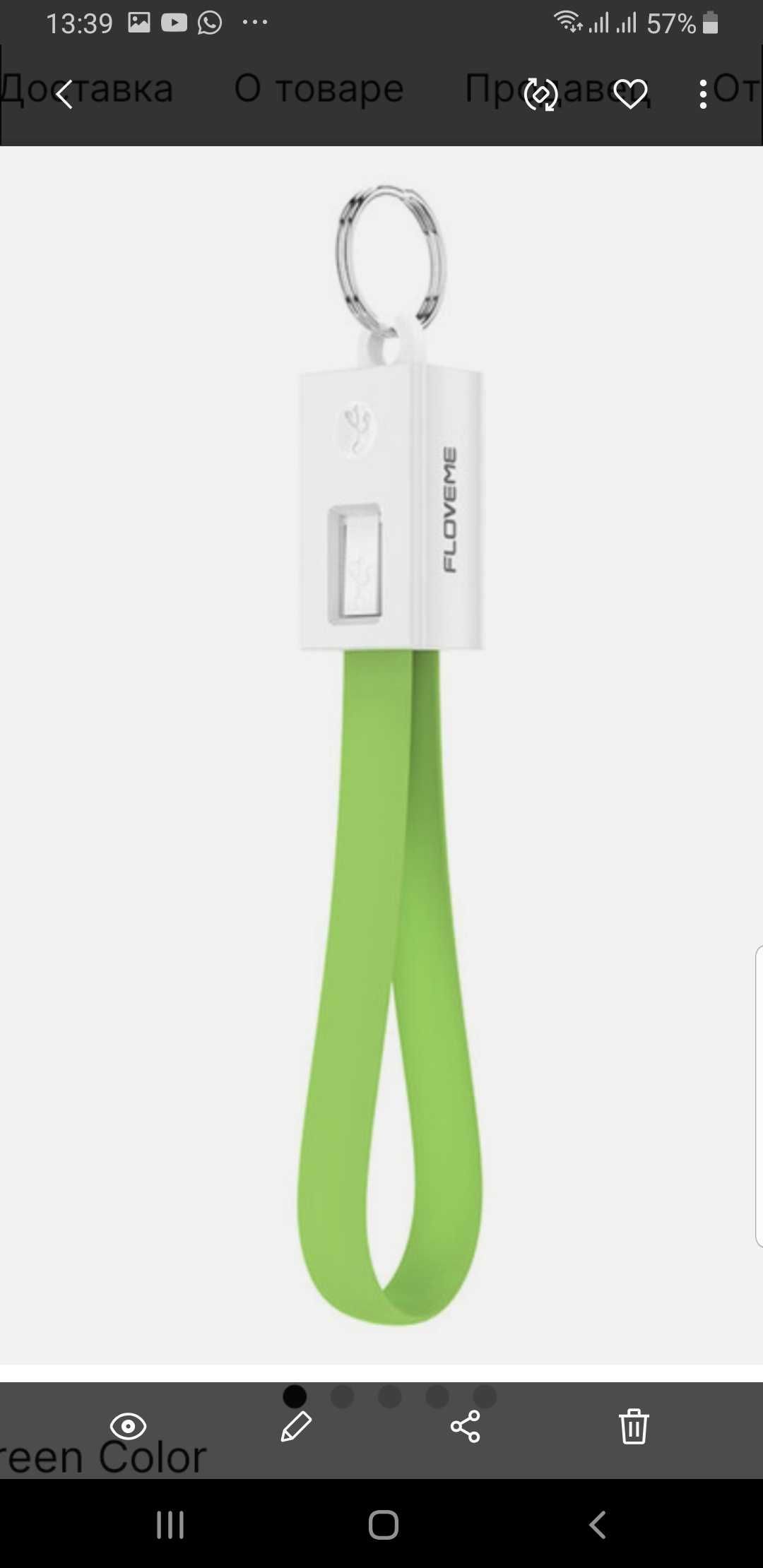Share this image
763x1568 pixels.
click(465, 1426)
